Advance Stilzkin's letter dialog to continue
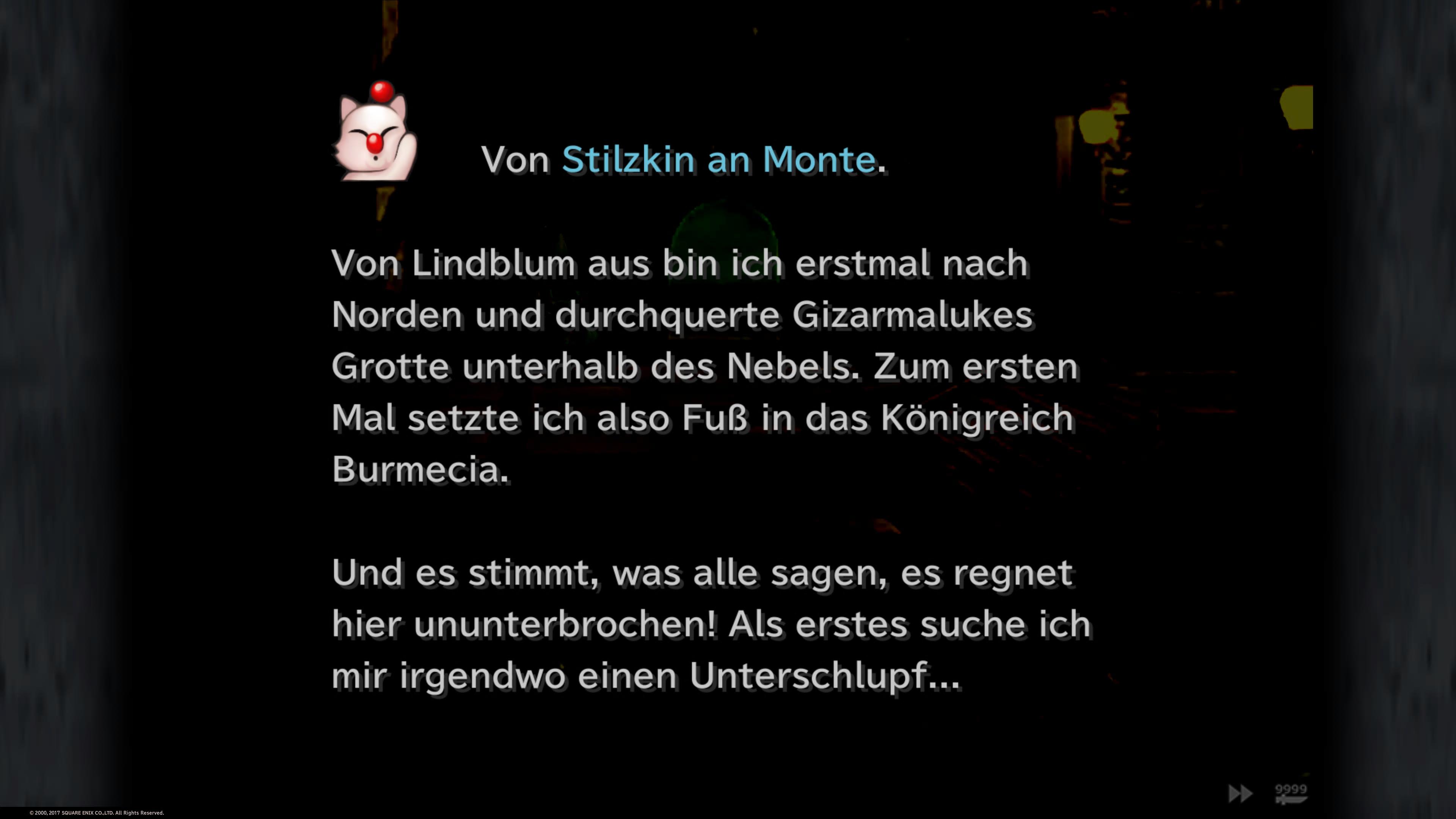Screen dimensions: 1456x819 click(x=711, y=469)
